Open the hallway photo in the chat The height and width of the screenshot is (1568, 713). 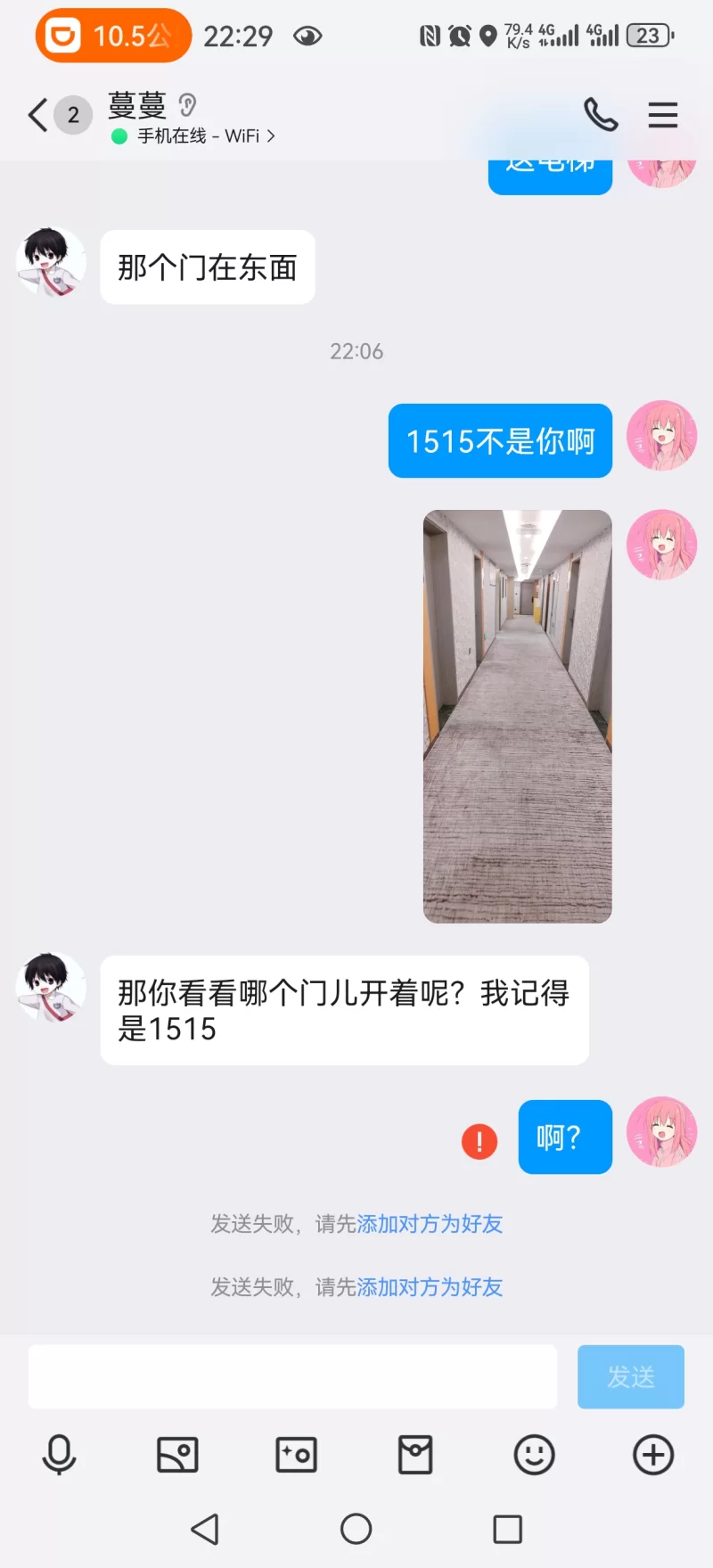click(x=517, y=716)
